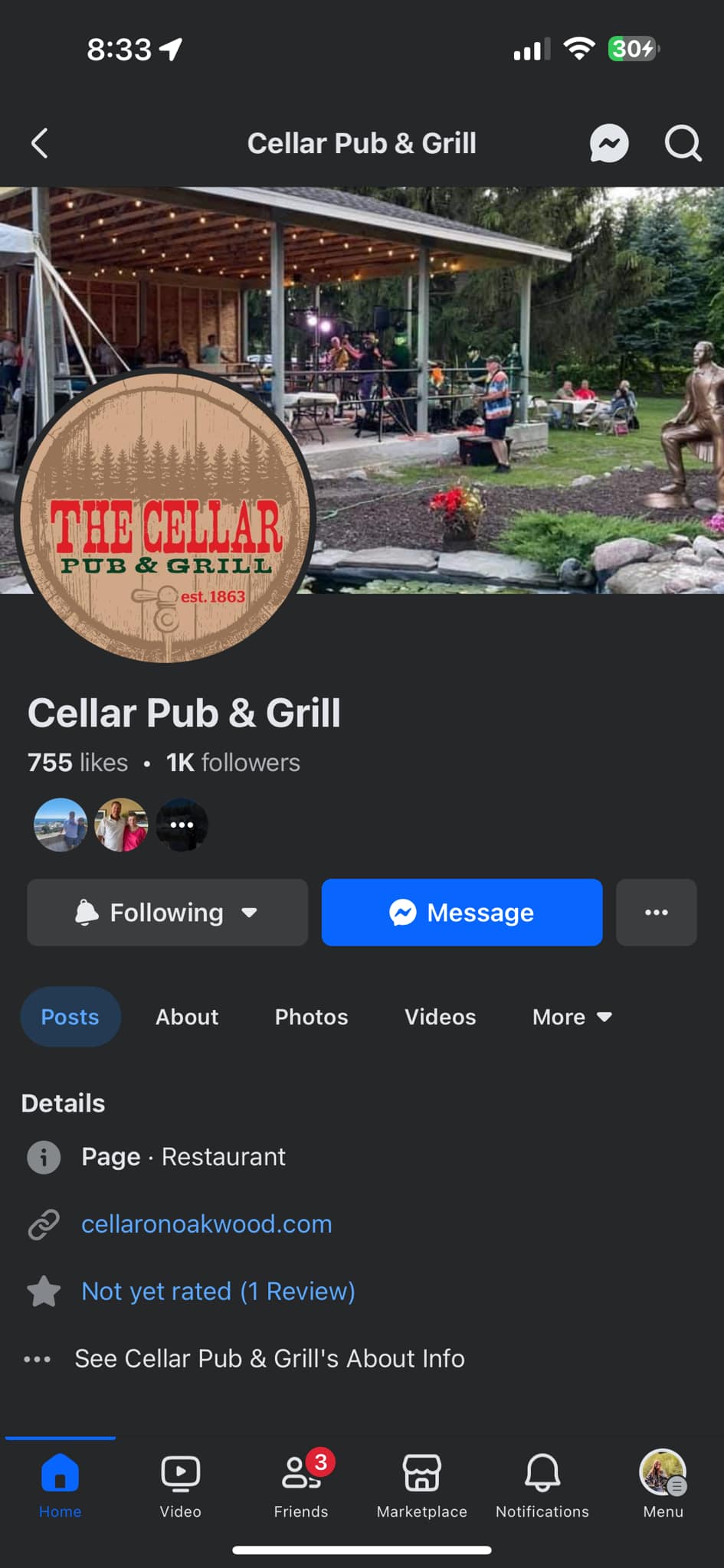Switch to the About tab
This screenshot has width=724, height=1568.
(187, 1017)
